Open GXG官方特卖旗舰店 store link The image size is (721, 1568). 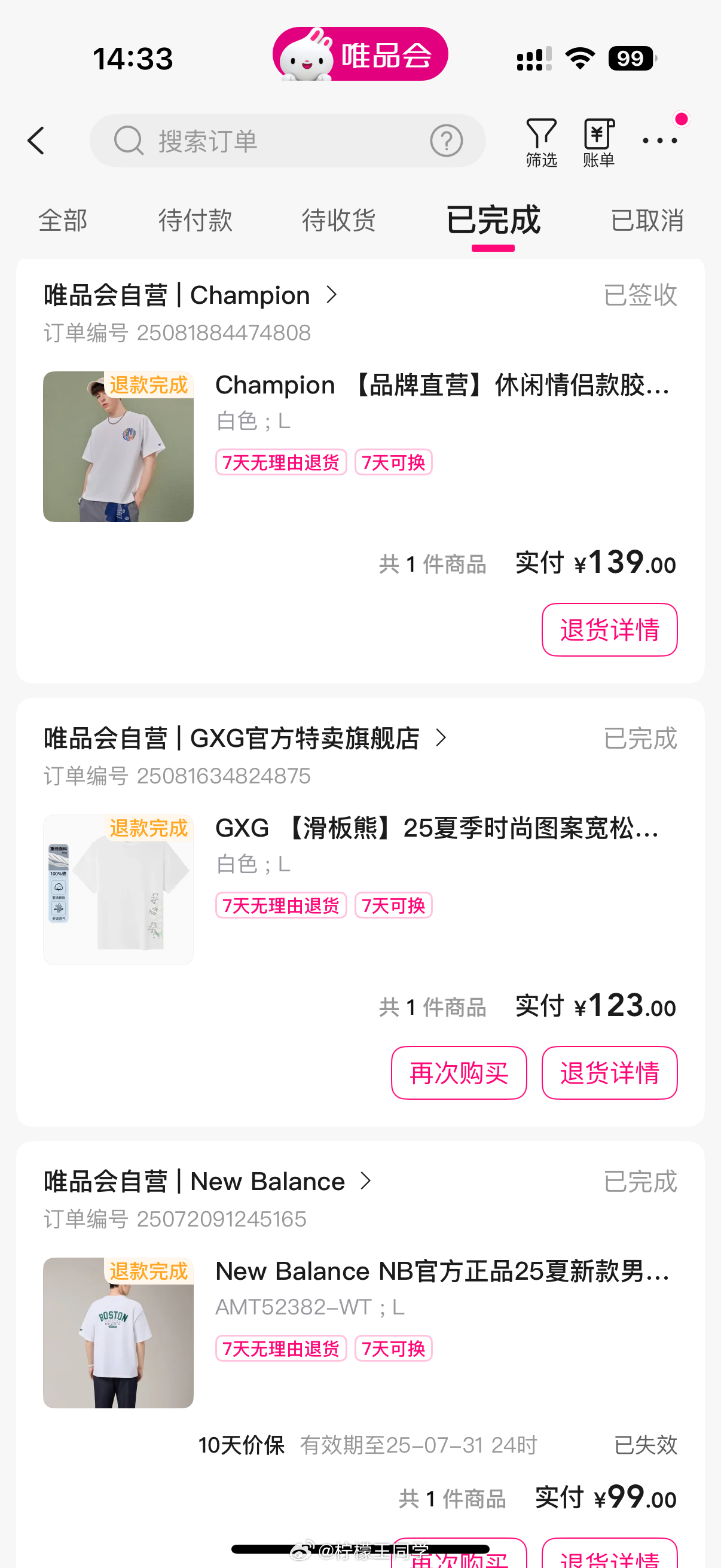click(246, 739)
